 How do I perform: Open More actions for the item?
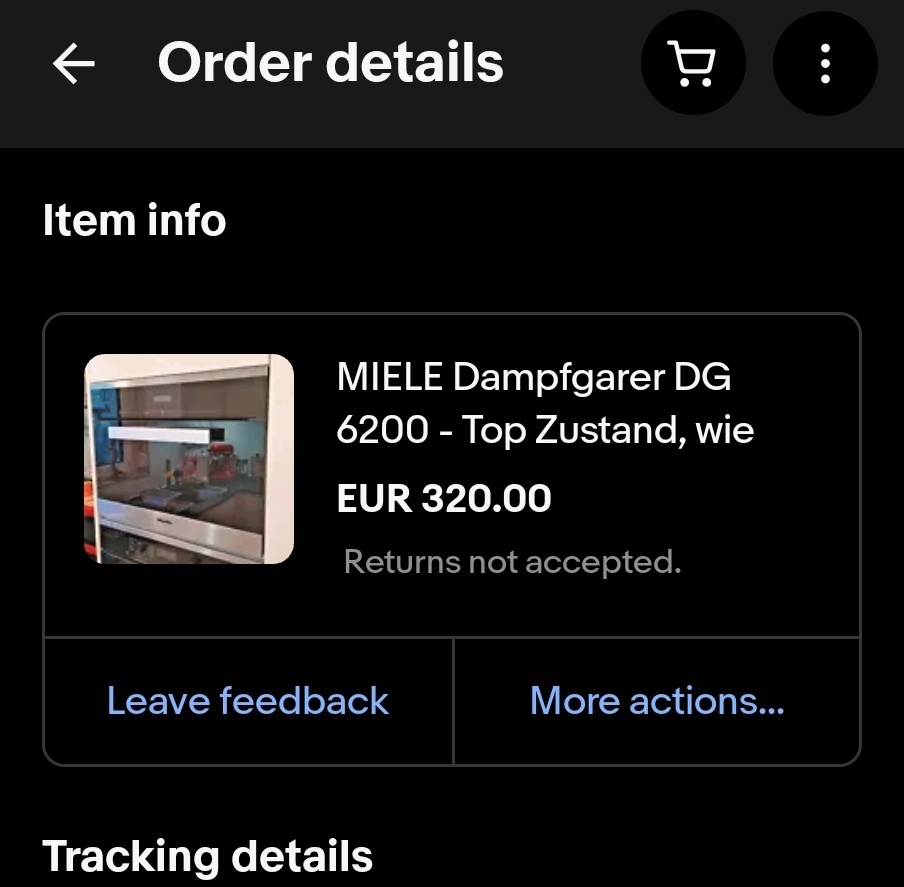(x=657, y=701)
